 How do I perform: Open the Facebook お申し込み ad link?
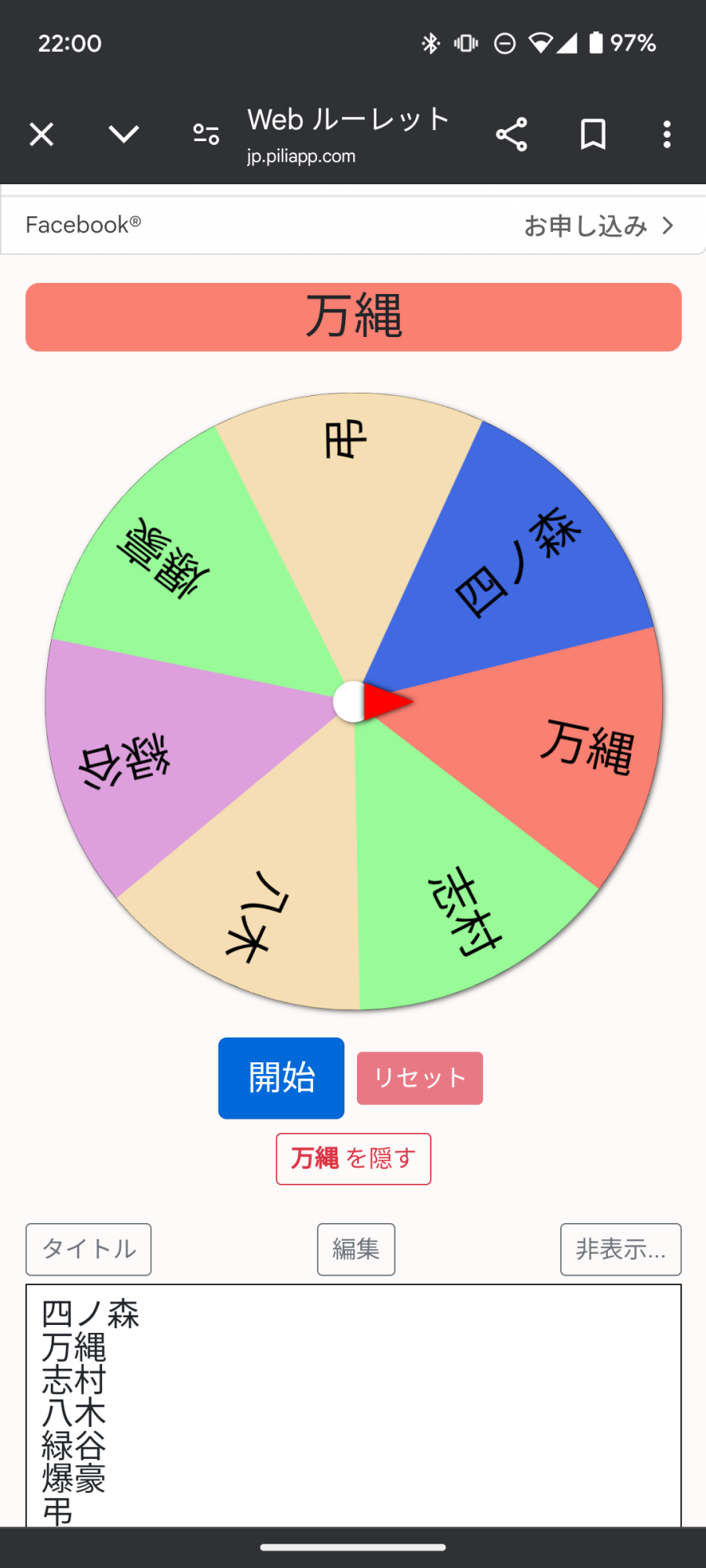(598, 226)
